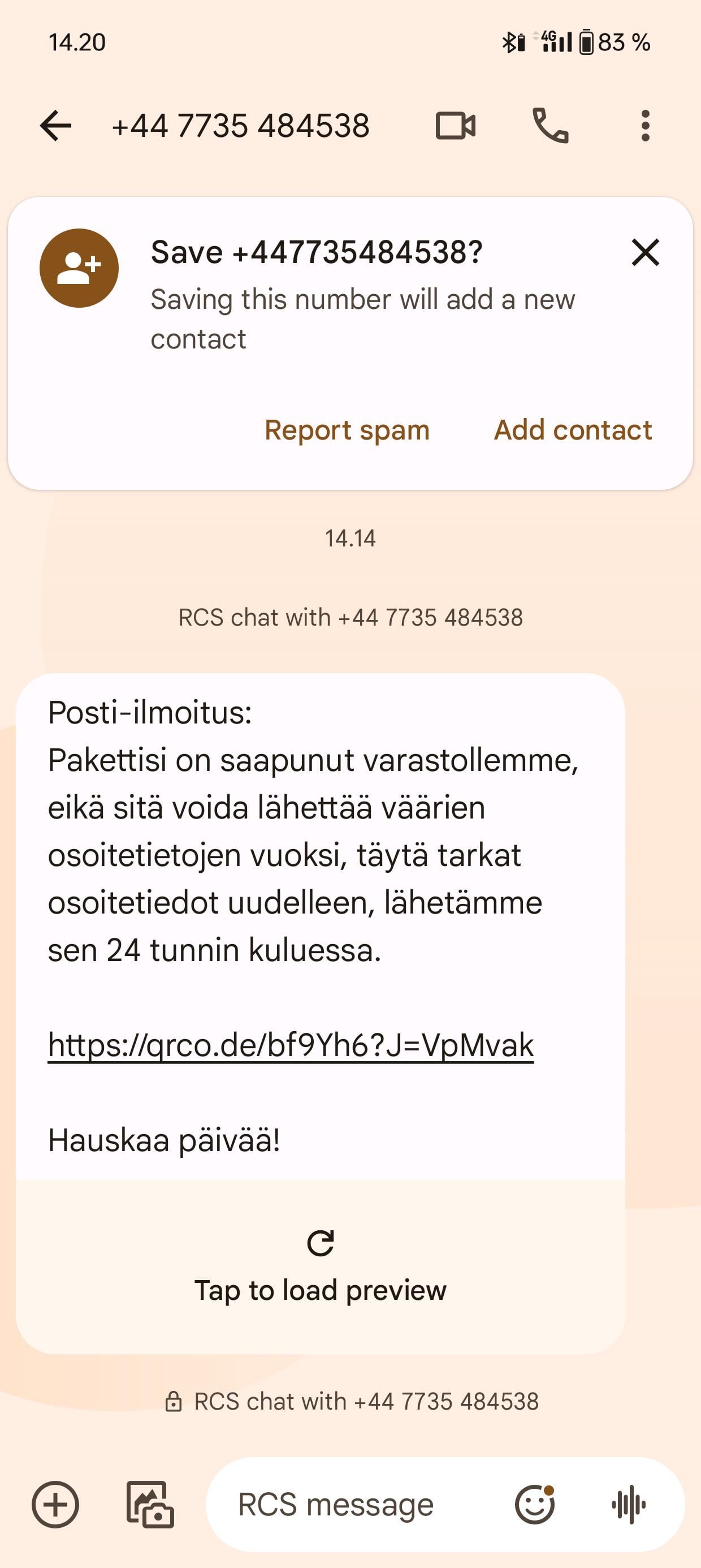Record a voice message
This screenshot has height=1568, width=701.
629,1505
